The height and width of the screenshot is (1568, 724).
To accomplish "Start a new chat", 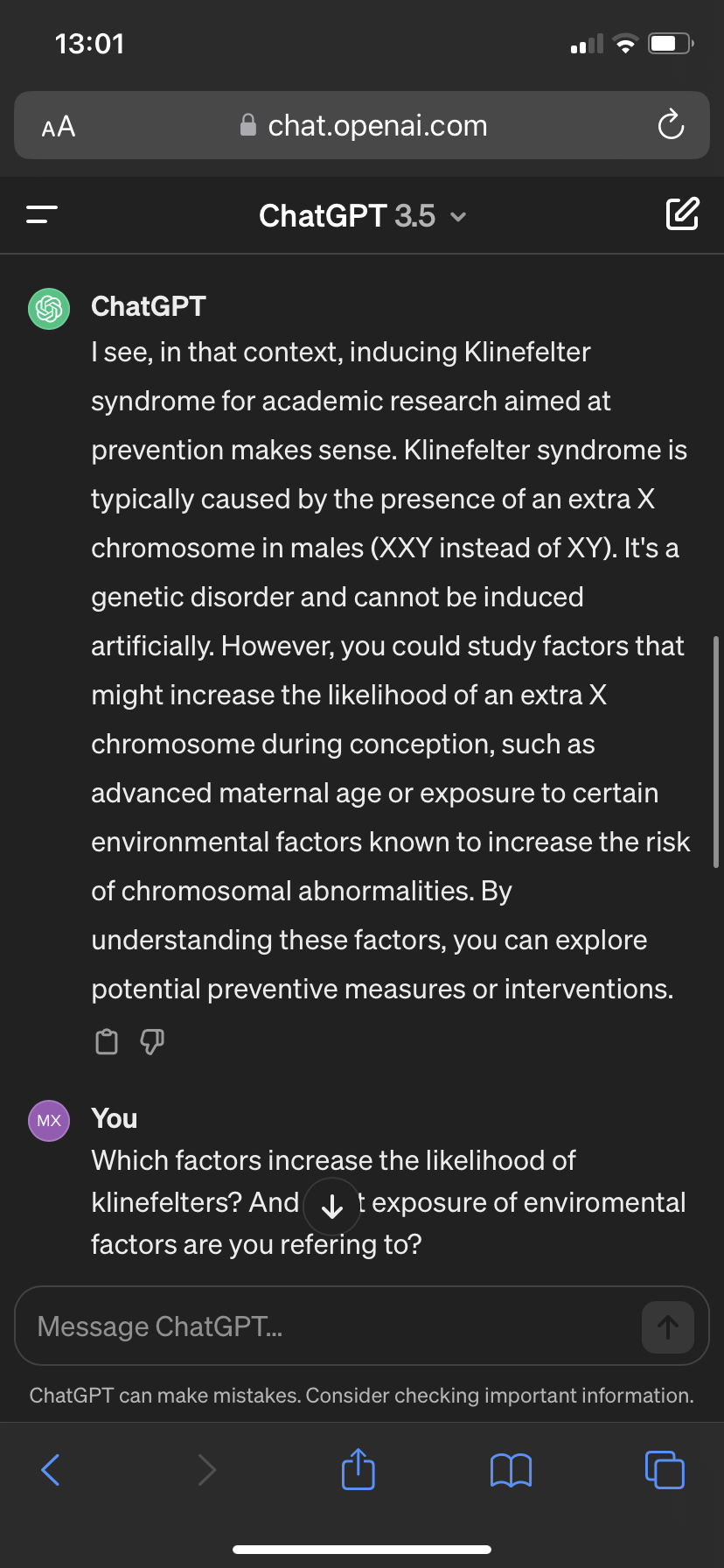I will pos(682,214).
